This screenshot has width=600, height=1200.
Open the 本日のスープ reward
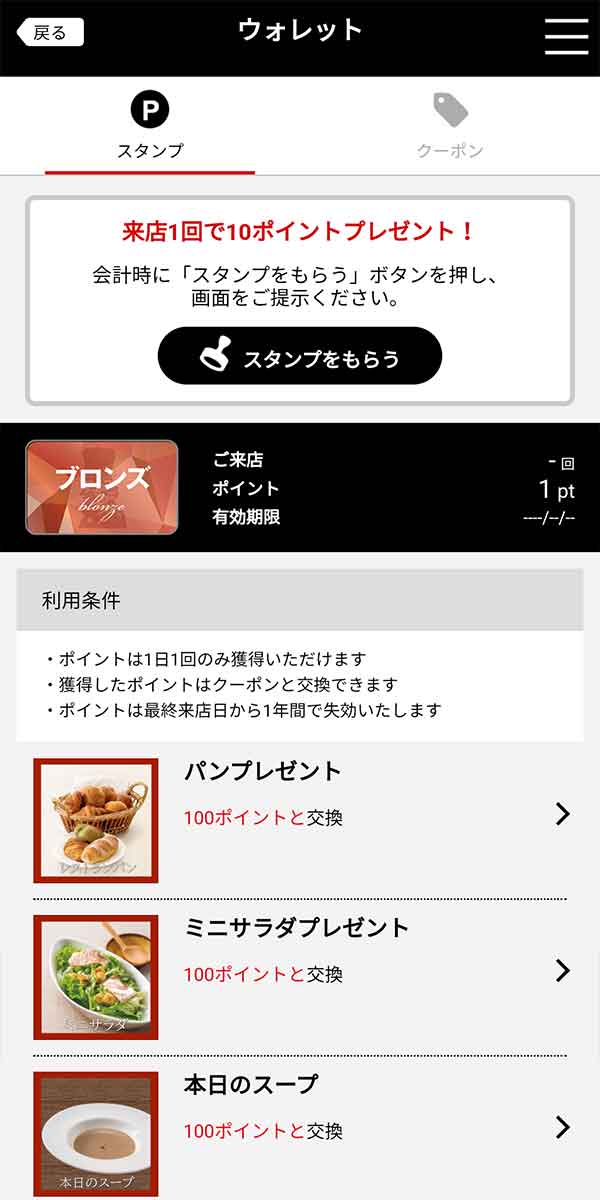pos(300,1130)
